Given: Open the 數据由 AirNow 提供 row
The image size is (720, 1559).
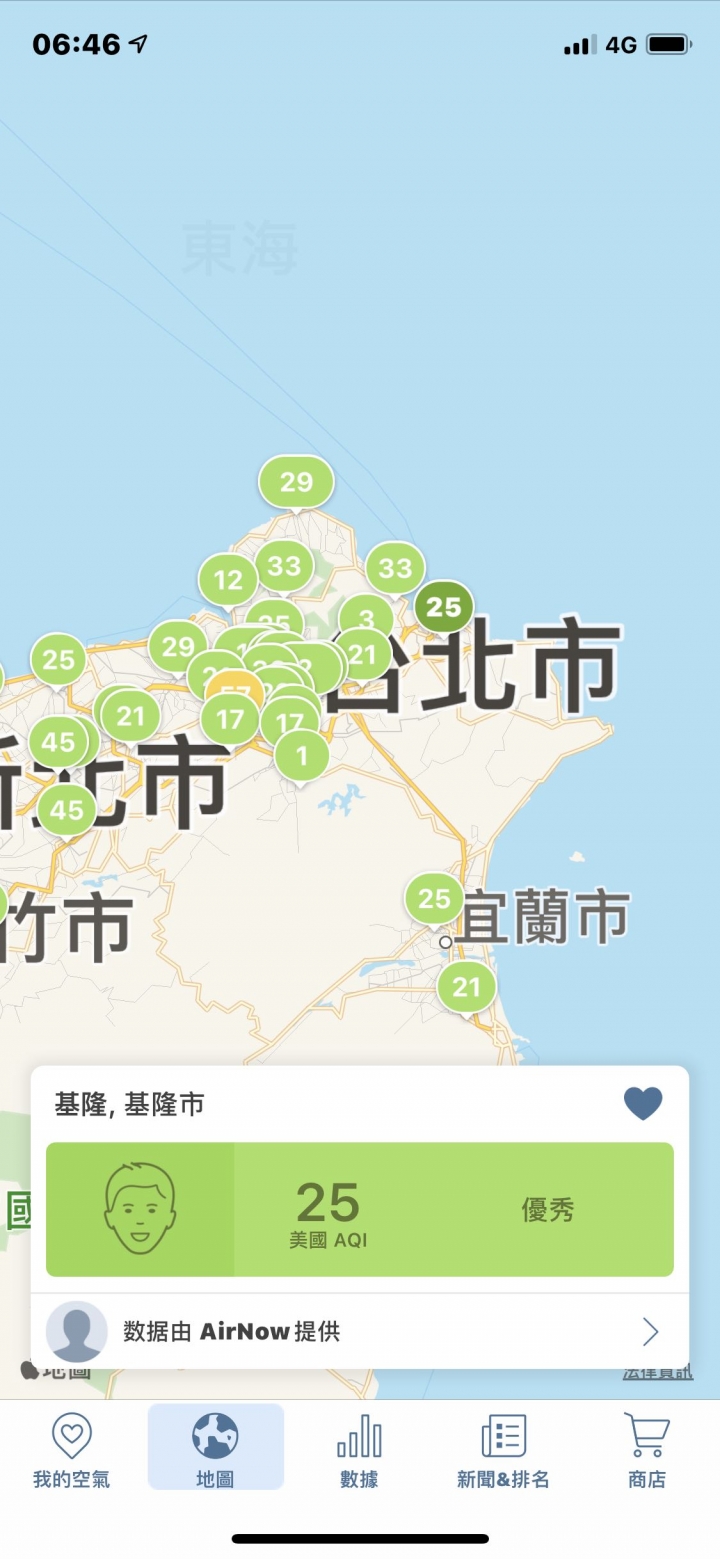Looking at the screenshot, I should pyautogui.click(x=360, y=1331).
